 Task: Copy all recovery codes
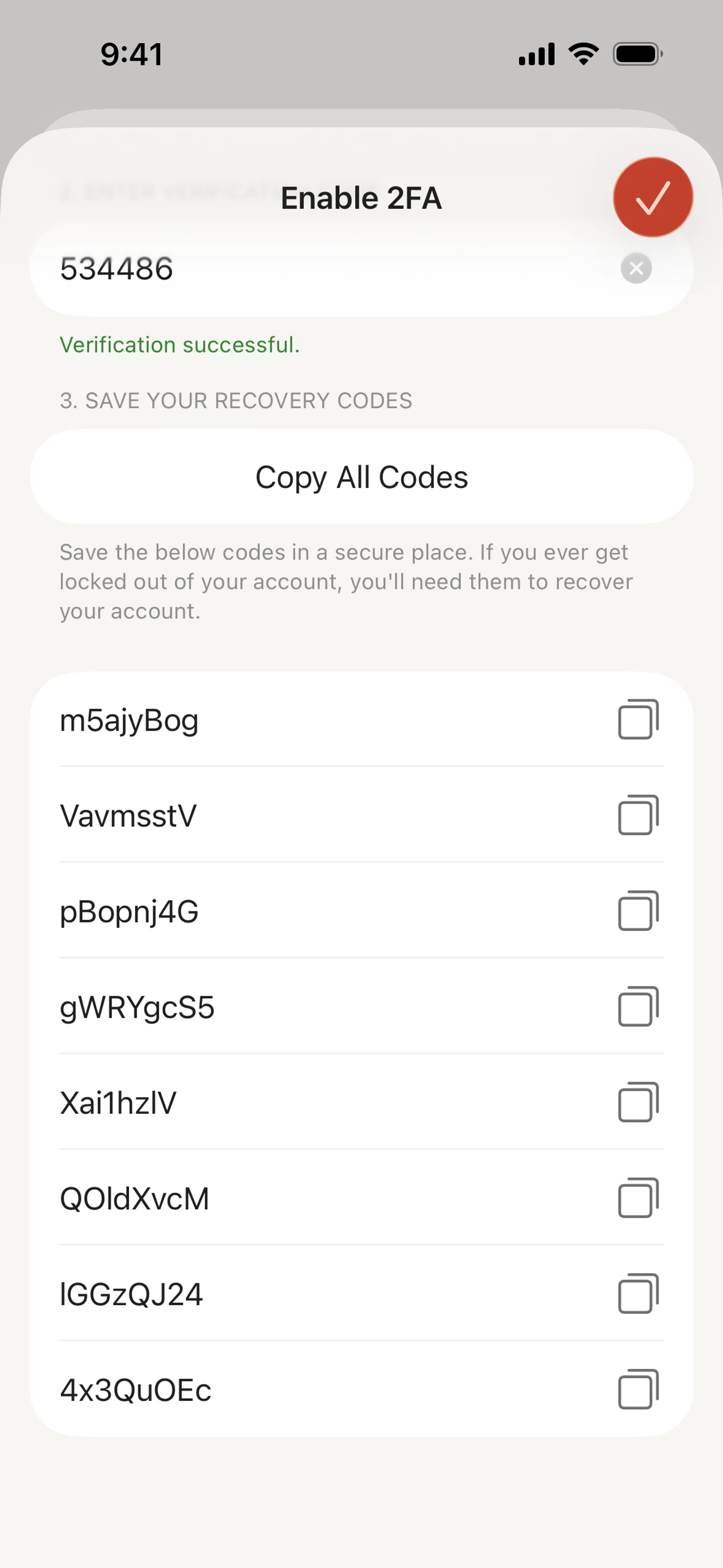pyautogui.click(x=361, y=477)
